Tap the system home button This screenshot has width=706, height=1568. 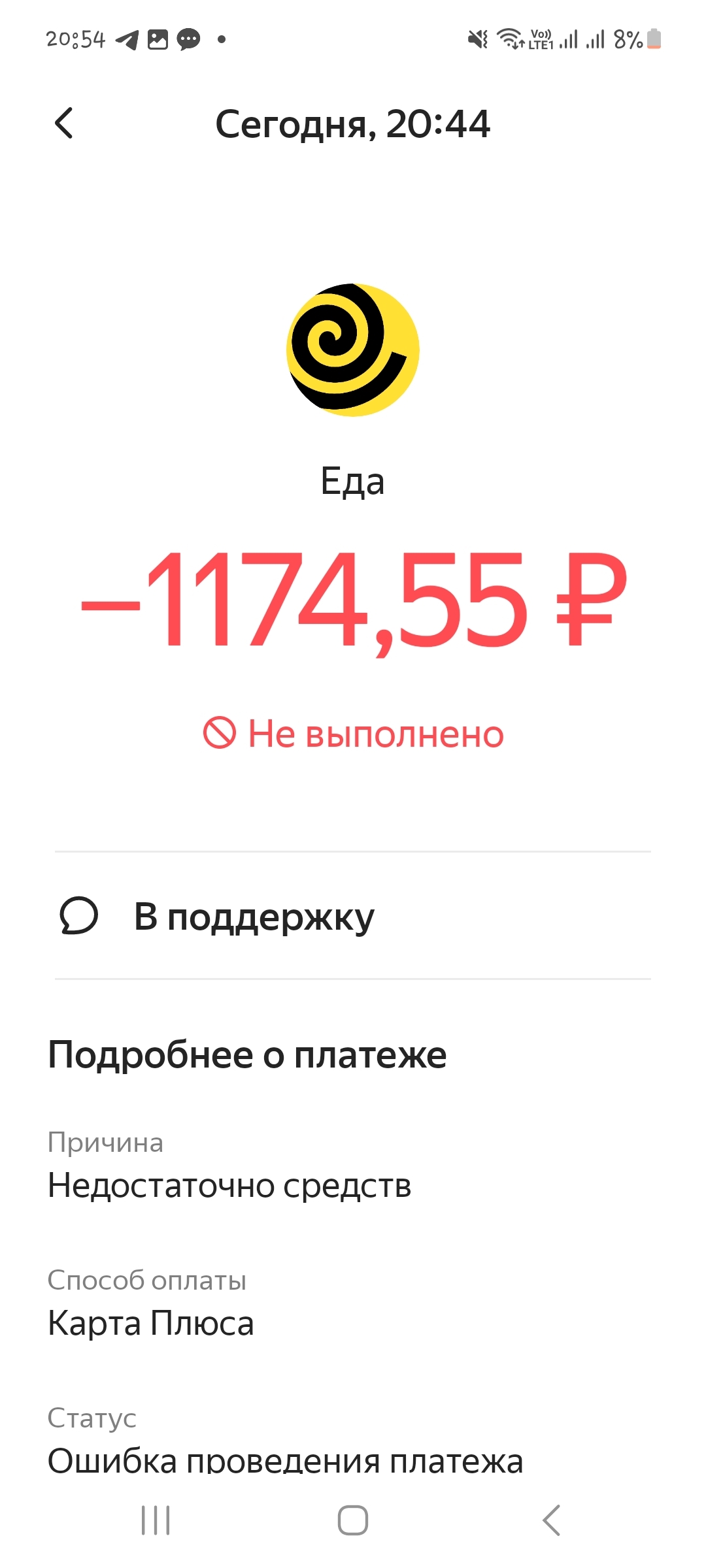tap(353, 1520)
